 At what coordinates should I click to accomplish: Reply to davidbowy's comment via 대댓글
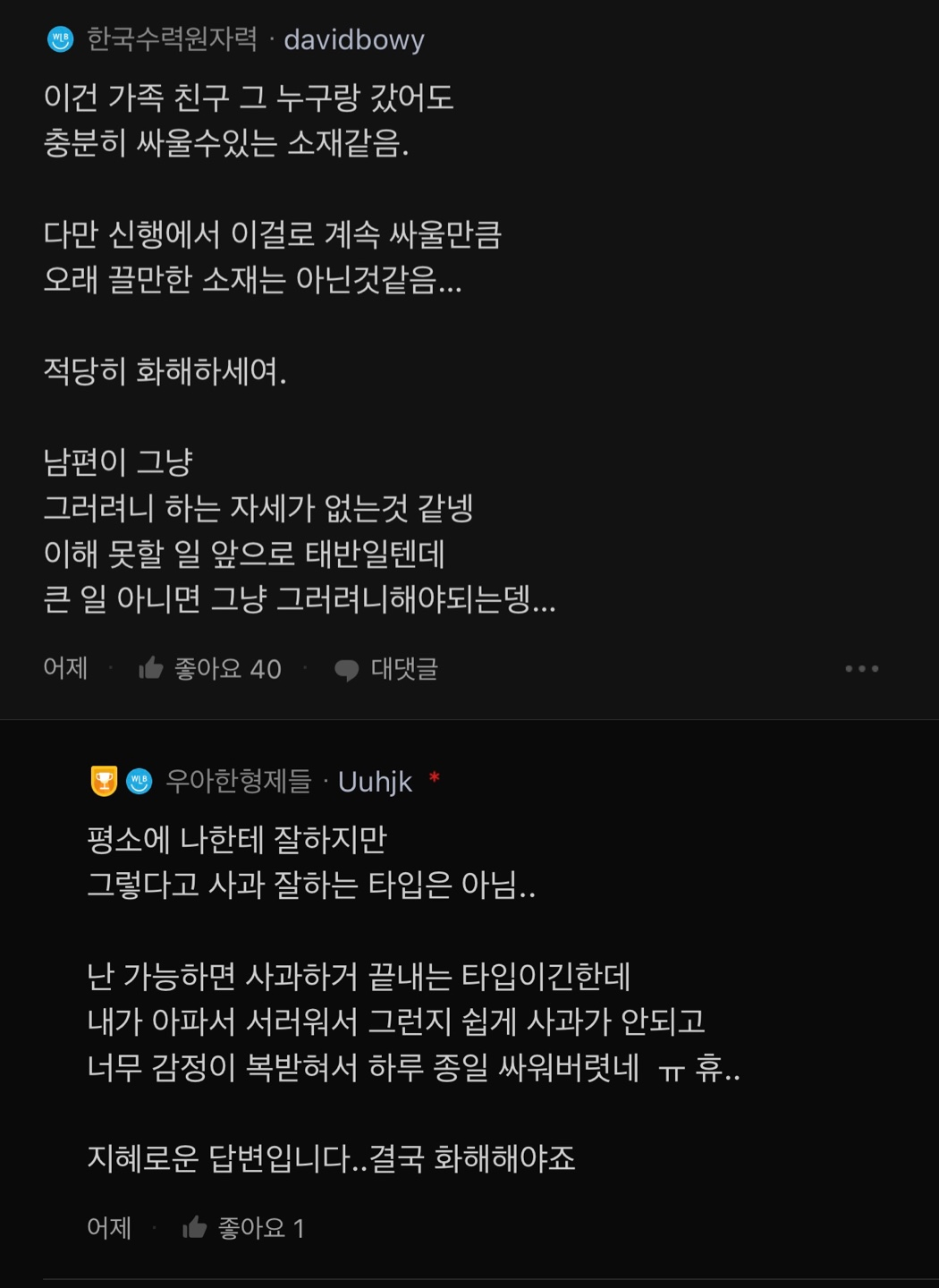[385, 668]
